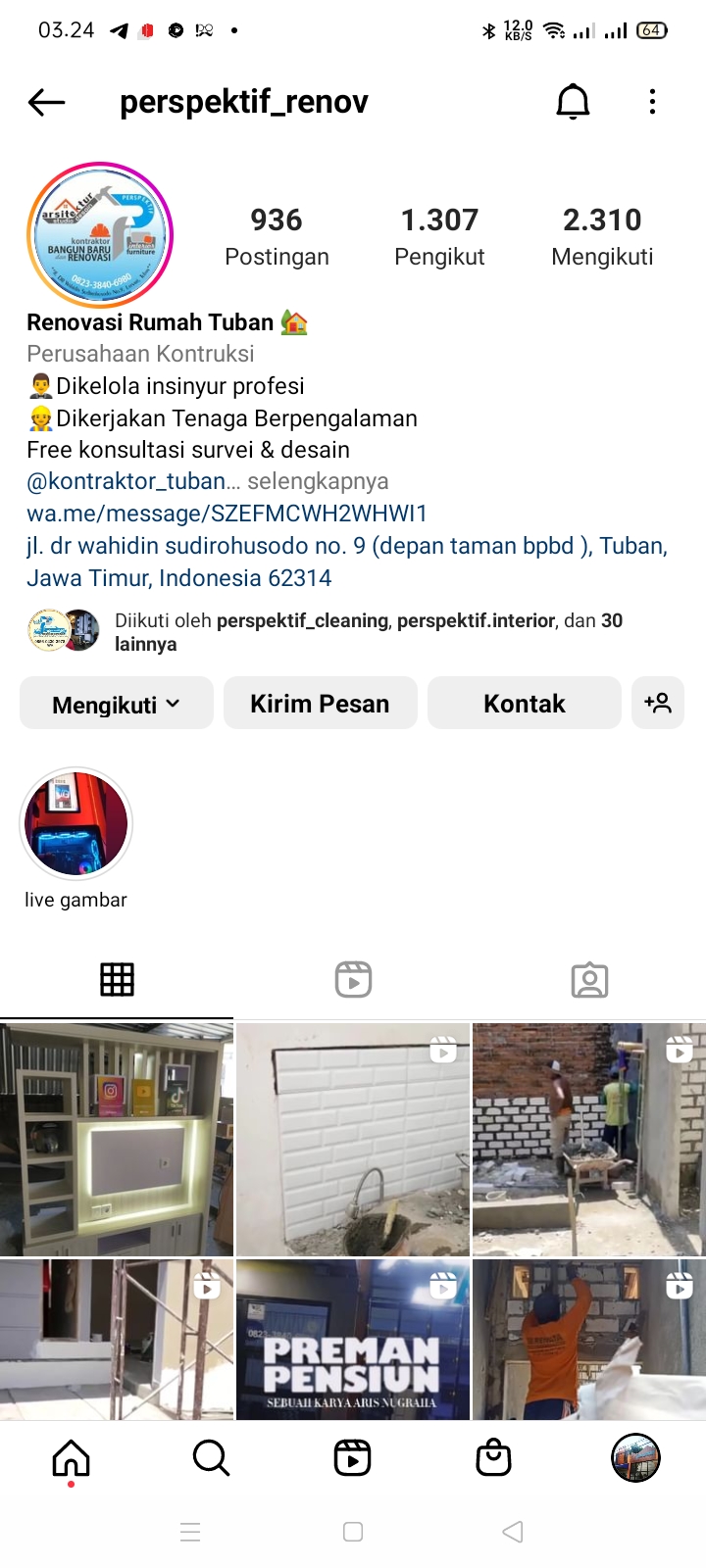
Task: Open the notifications bell for this profile
Action: click(x=573, y=102)
